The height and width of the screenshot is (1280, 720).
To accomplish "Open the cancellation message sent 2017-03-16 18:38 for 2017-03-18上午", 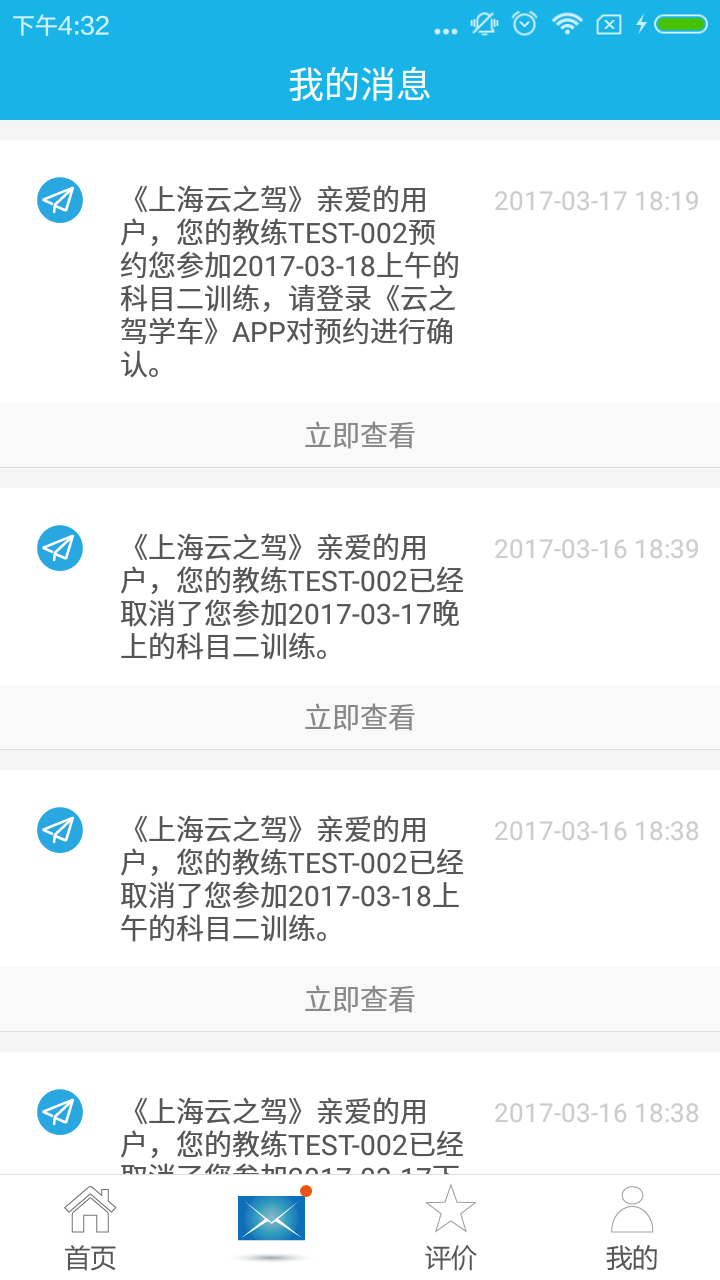I will (290, 880).
